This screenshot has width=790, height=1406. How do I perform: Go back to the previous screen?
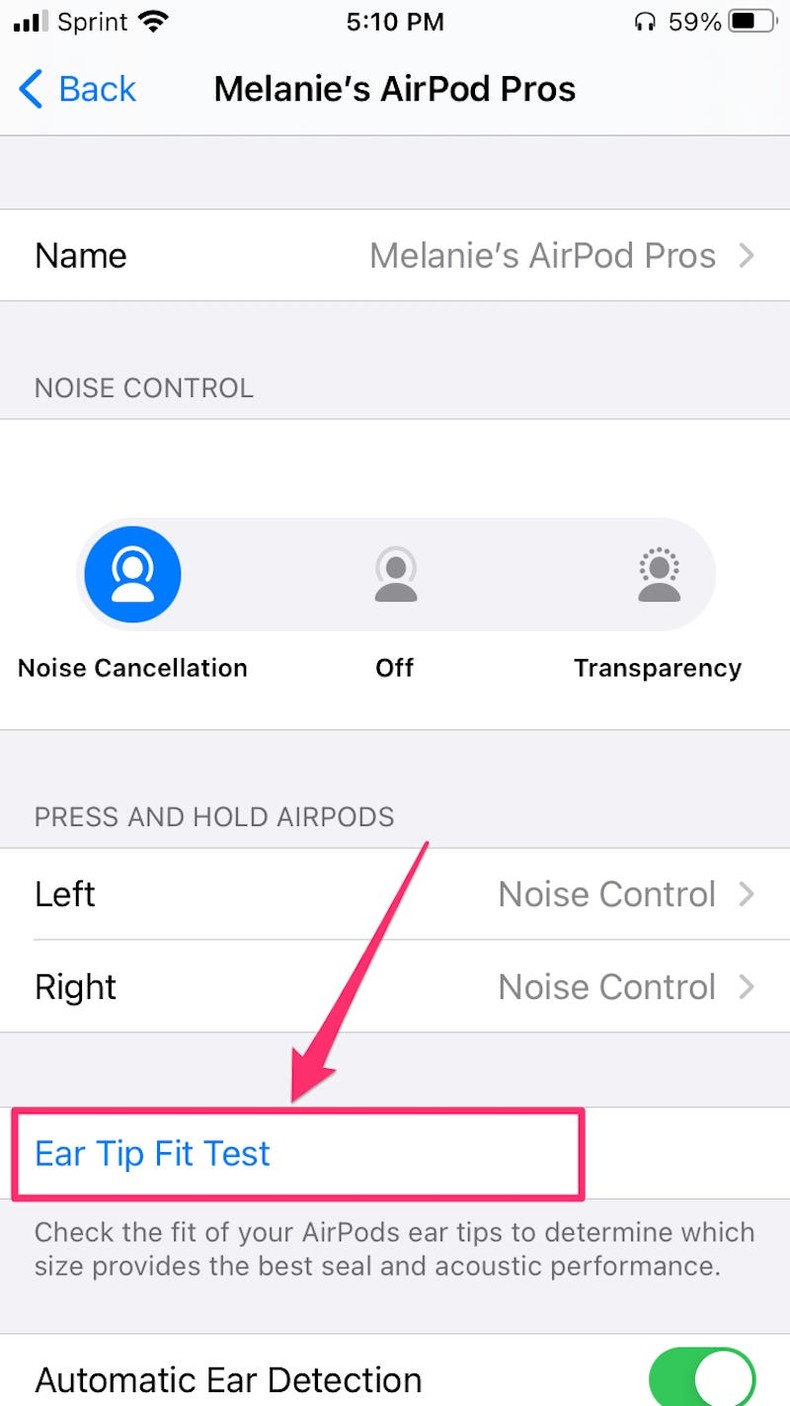pyautogui.click(x=77, y=90)
